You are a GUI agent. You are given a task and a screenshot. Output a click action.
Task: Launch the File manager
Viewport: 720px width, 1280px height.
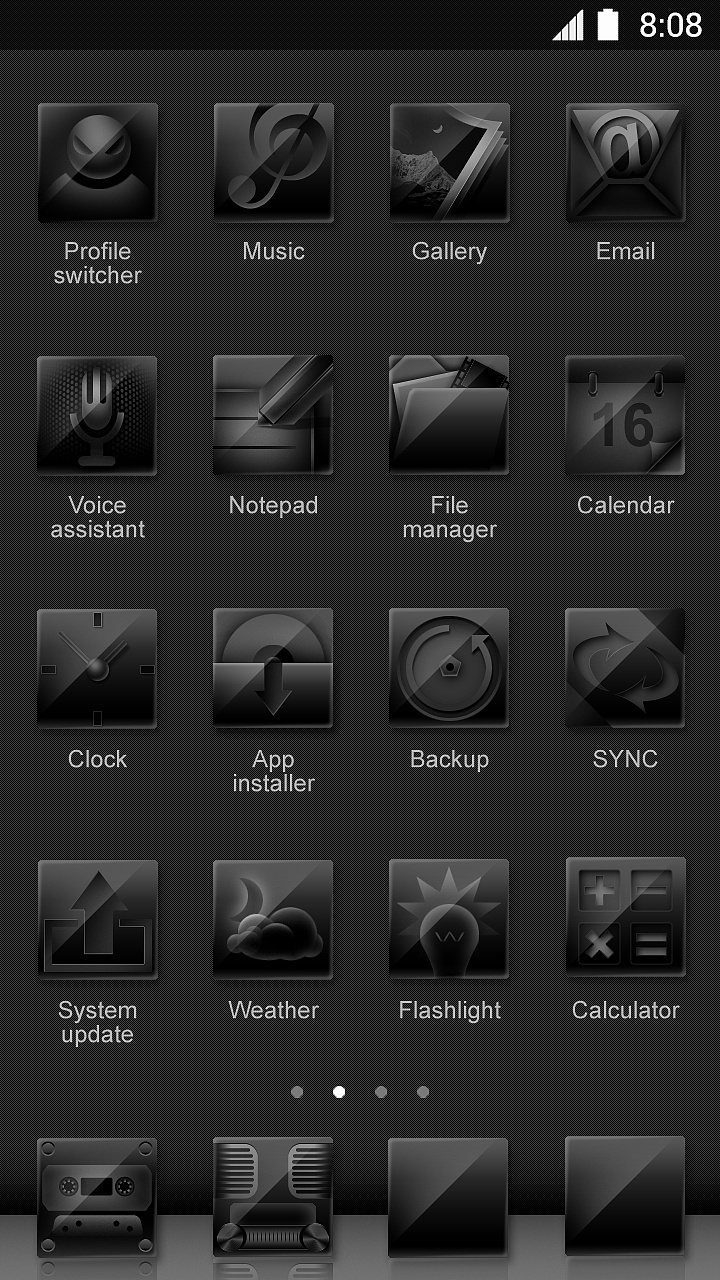coord(449,415)
